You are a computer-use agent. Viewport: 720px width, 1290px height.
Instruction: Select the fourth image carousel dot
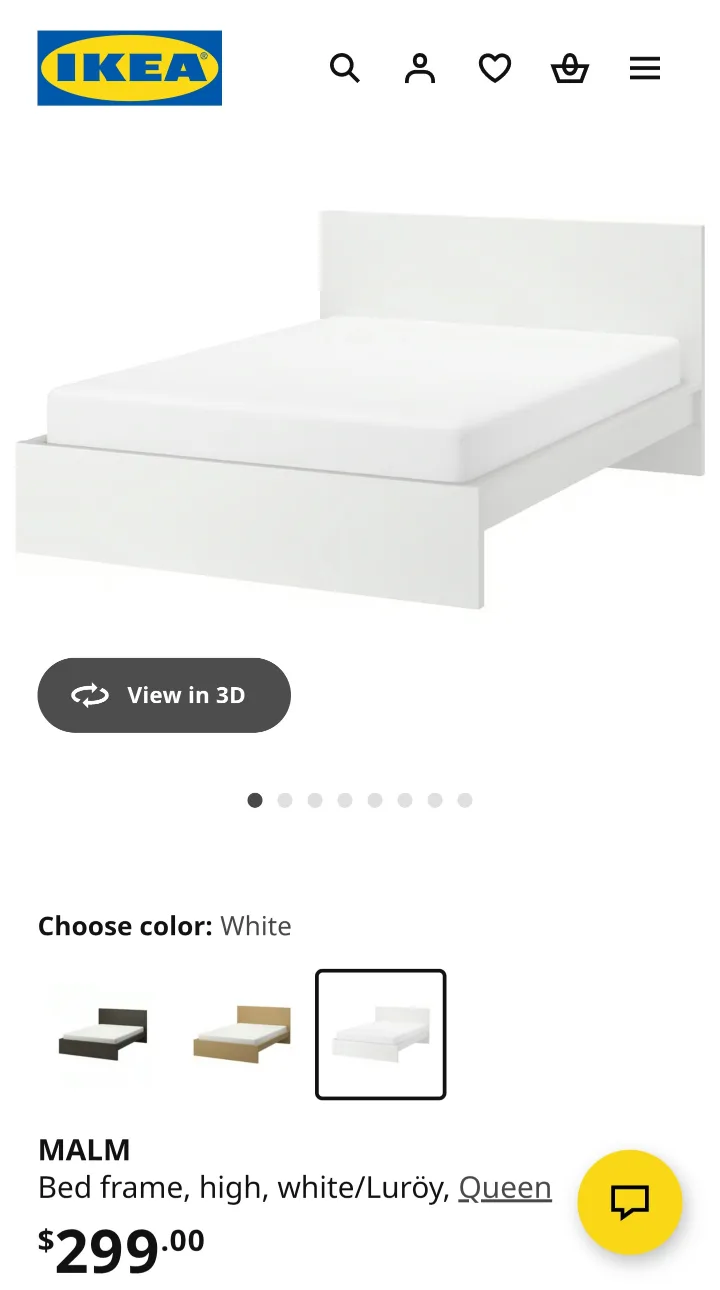[x=345, y=800]
